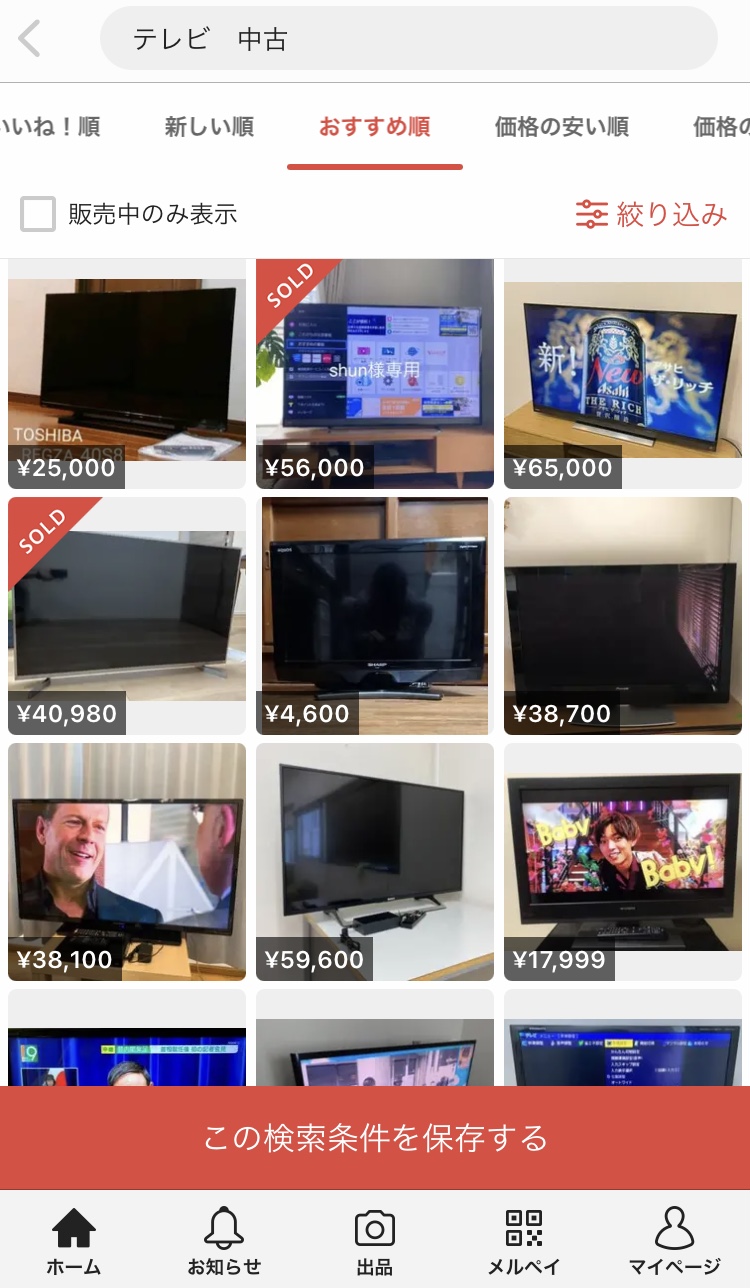Viewport: 750px width, 1288px height.
Task: Select the 価格の安い順 sort tab
Action: pos(561,127)
